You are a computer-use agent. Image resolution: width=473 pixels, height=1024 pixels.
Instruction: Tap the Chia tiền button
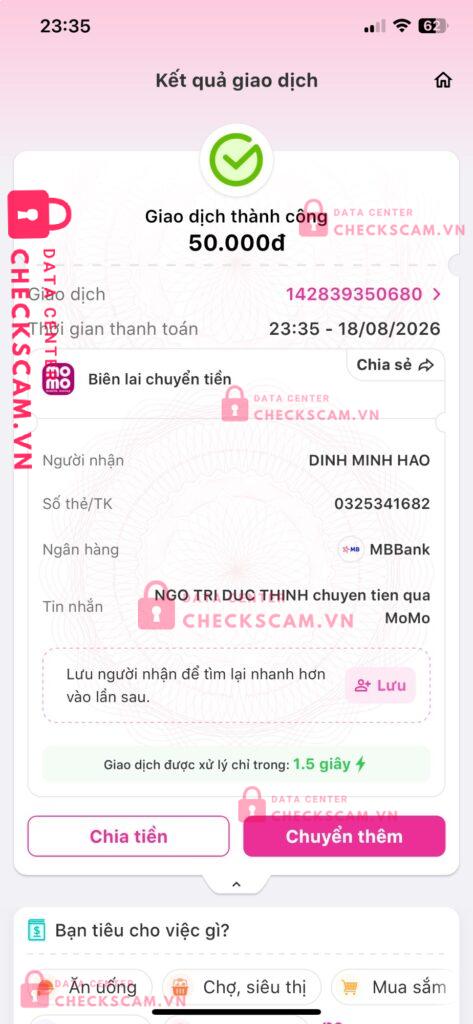129,837
